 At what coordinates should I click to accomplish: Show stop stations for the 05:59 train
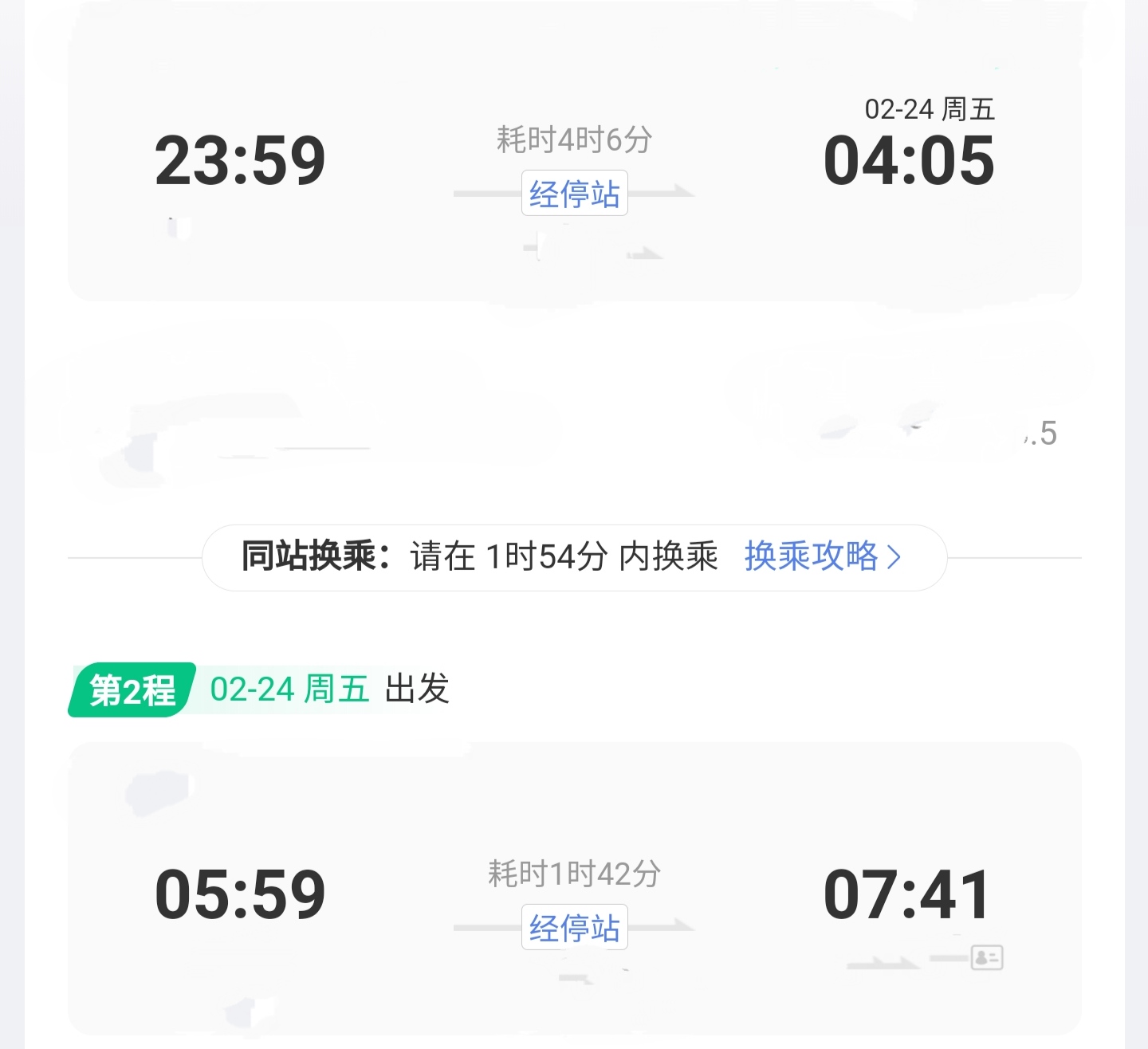click(x=574, y=928)
